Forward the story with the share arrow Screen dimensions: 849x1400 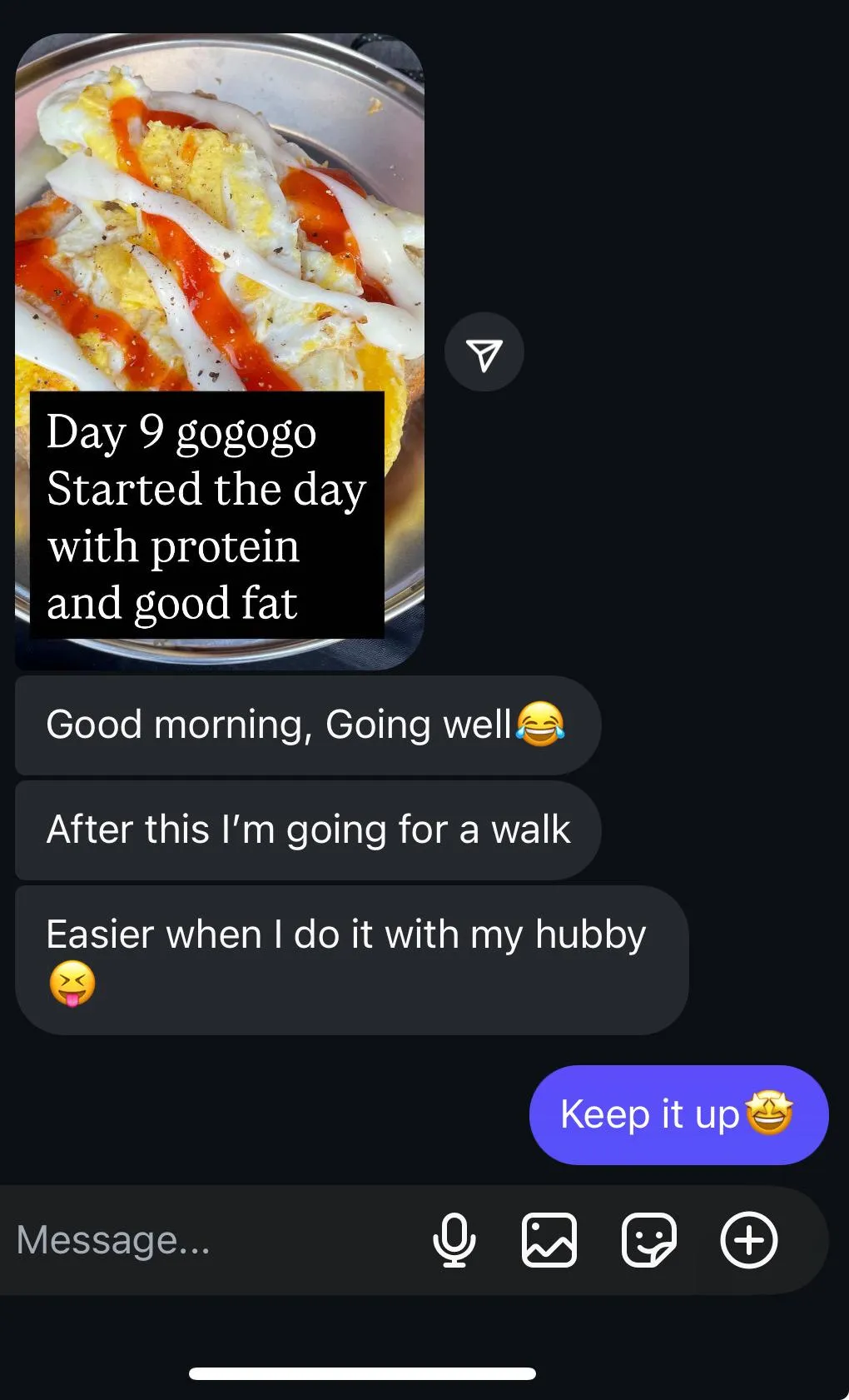484,352
